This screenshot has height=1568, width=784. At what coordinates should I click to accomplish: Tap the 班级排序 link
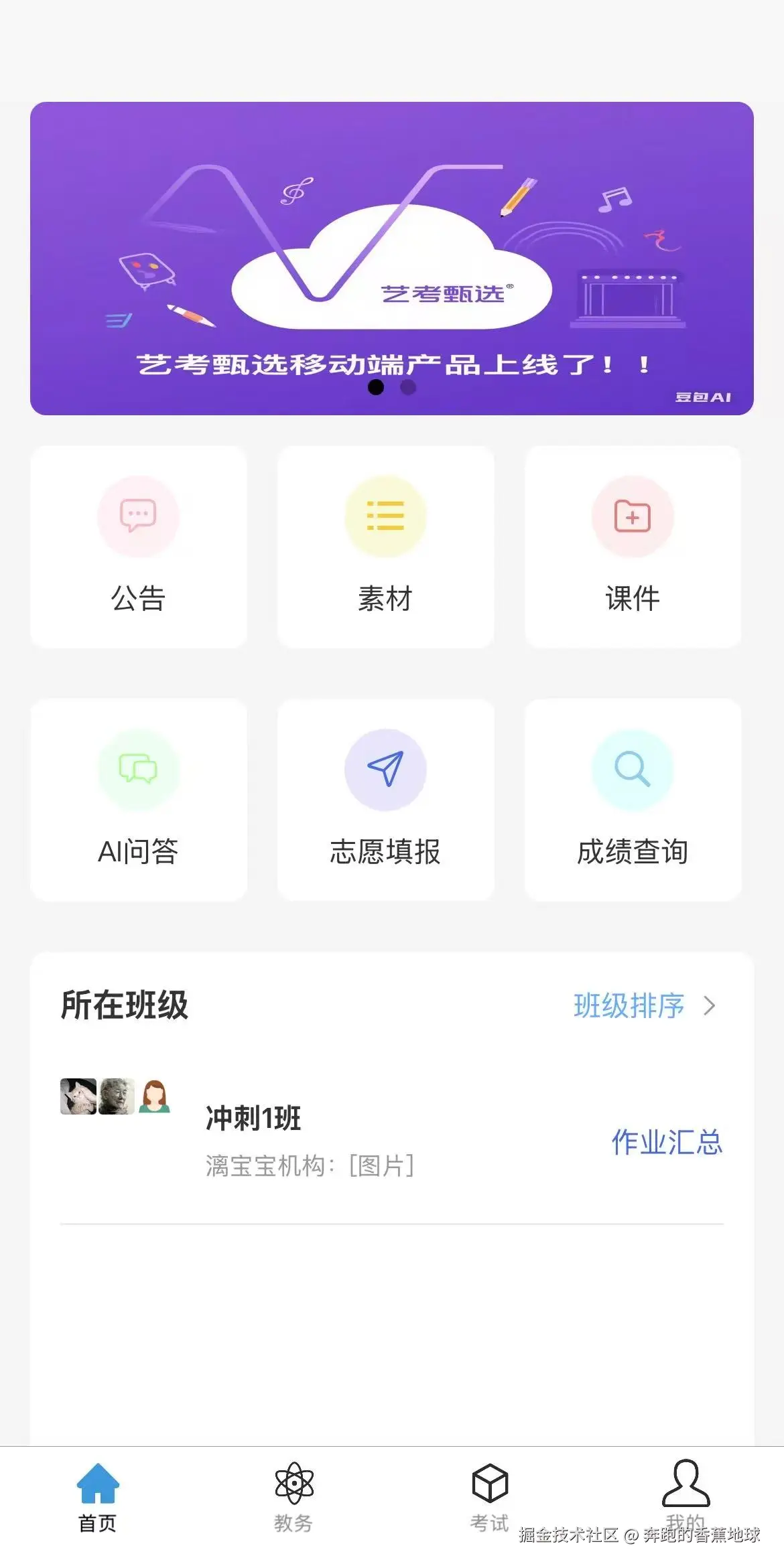[643, 1005]
